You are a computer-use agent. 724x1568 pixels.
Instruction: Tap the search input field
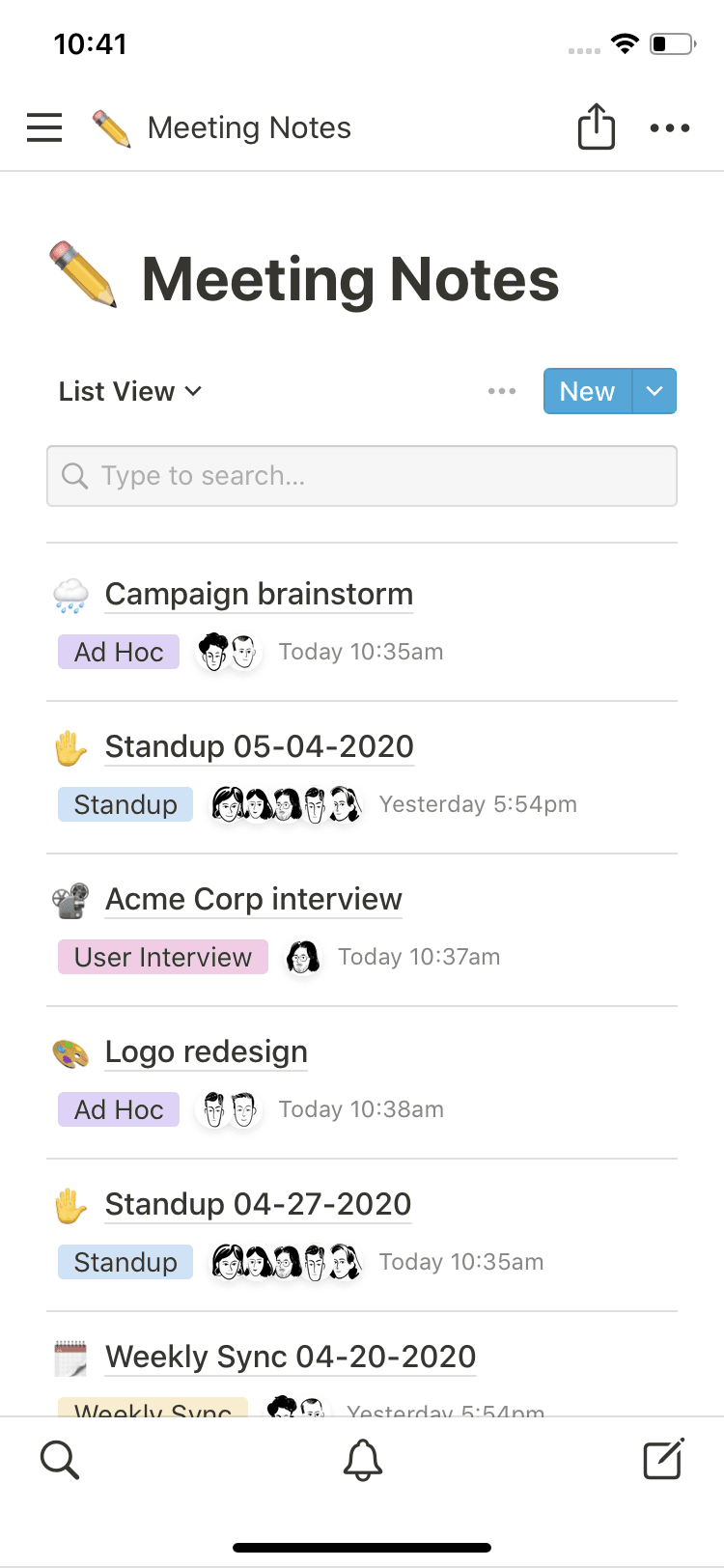pyautogui.click(x=361, y=475)
